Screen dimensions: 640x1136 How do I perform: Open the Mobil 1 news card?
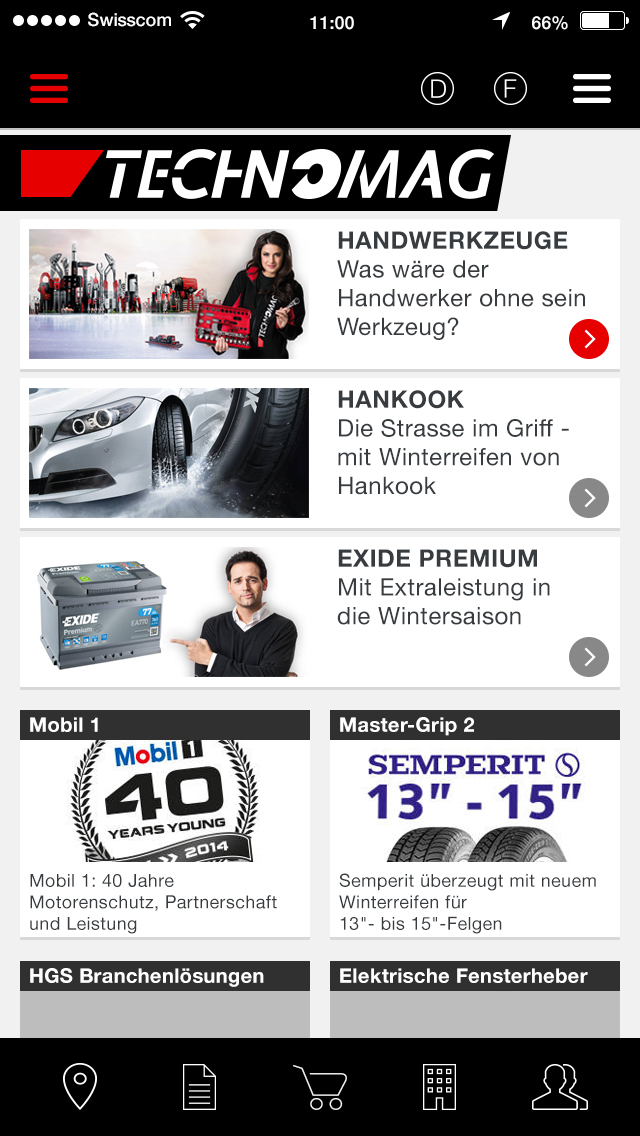tap(165, 824)
